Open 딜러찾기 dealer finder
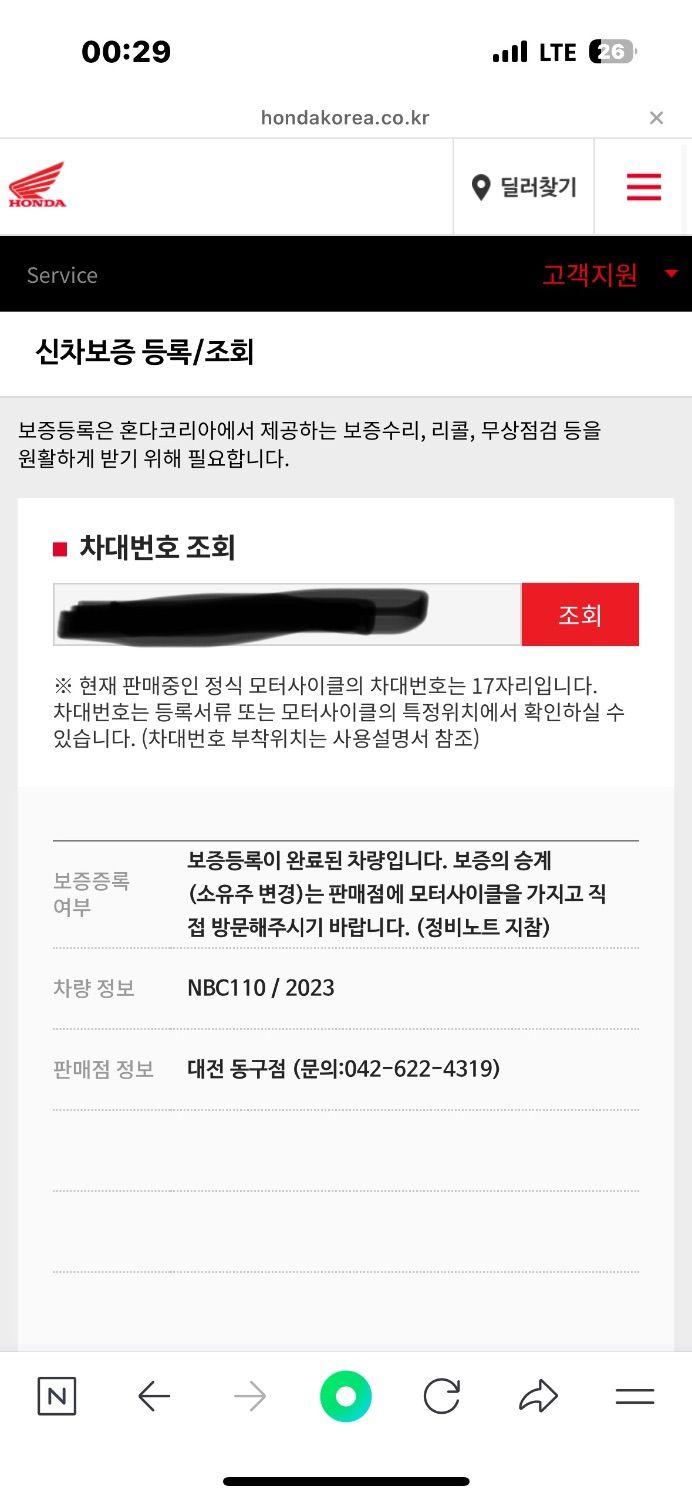 pyautogui.click(x=524, y=187)
